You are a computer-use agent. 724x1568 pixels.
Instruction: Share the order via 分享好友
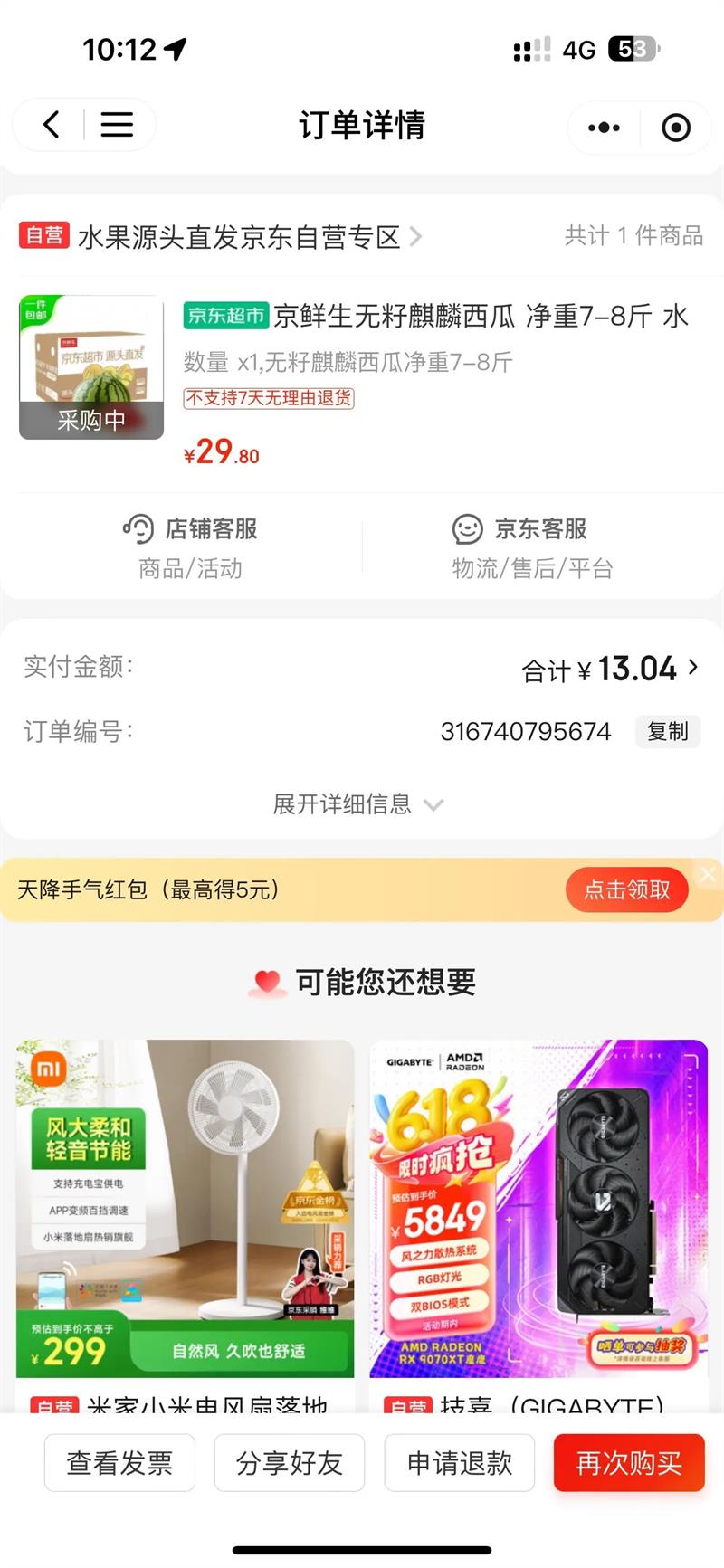290,1463
